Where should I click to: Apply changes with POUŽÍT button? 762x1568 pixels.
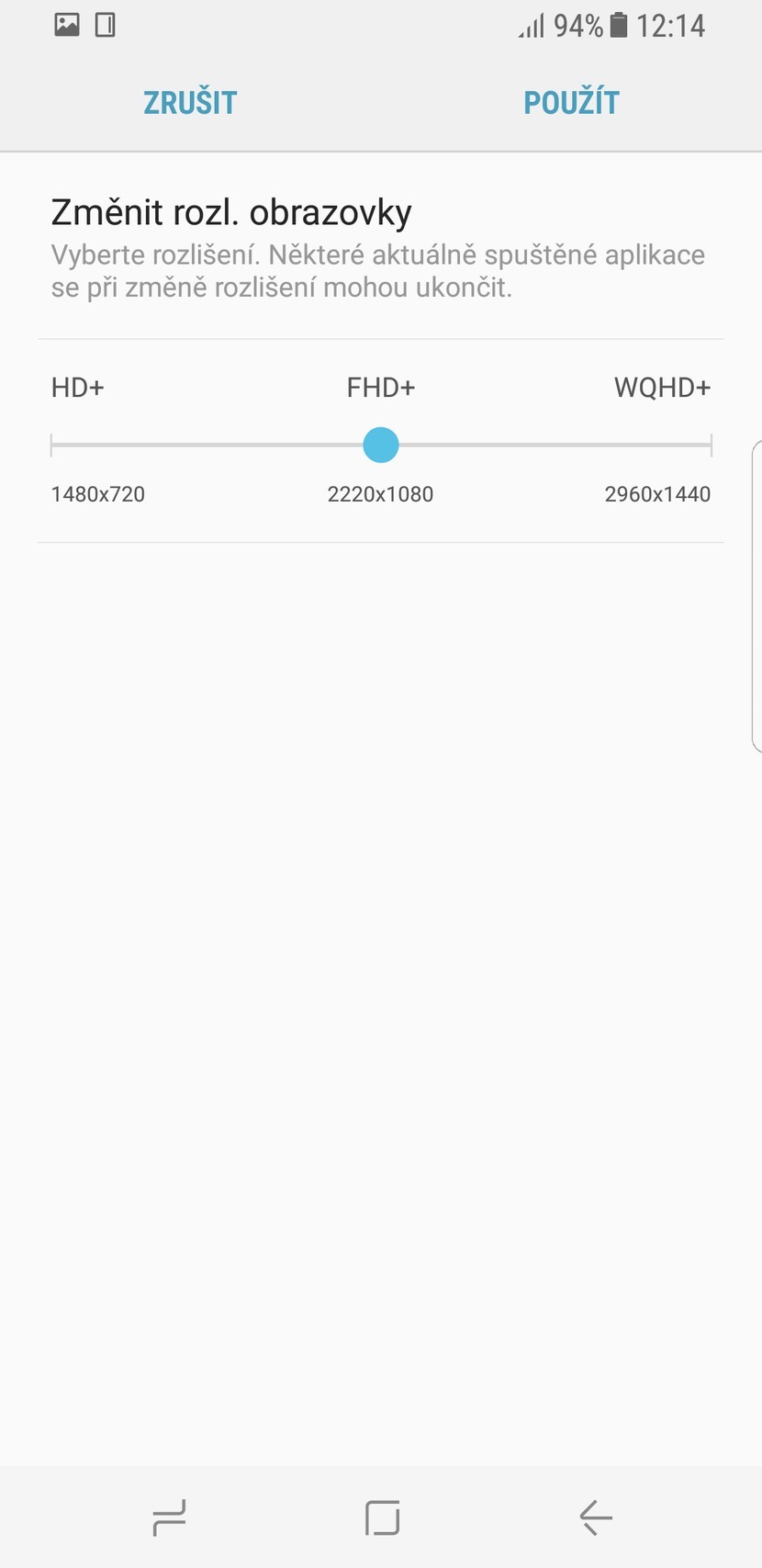coord(571,102)
